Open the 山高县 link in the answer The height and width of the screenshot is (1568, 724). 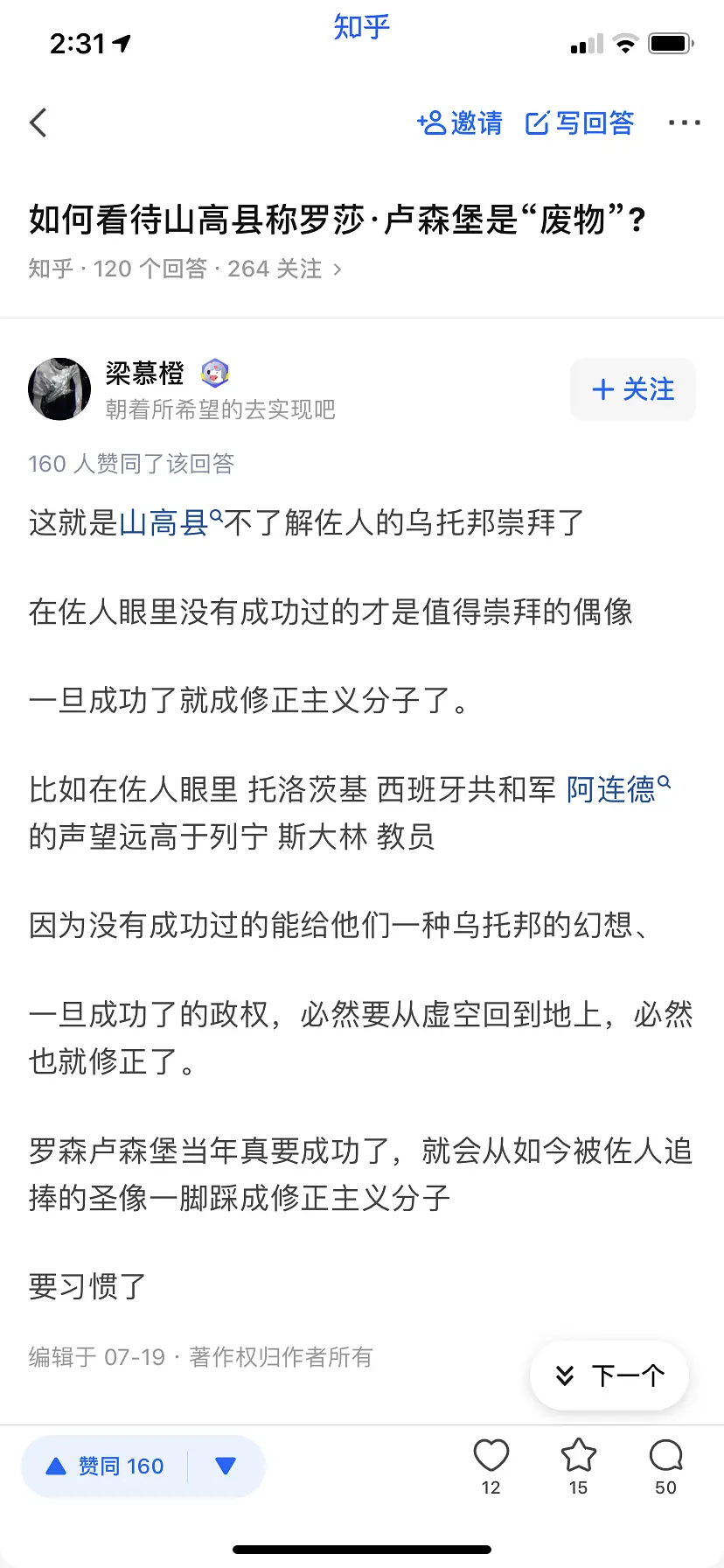coord(166,523)
